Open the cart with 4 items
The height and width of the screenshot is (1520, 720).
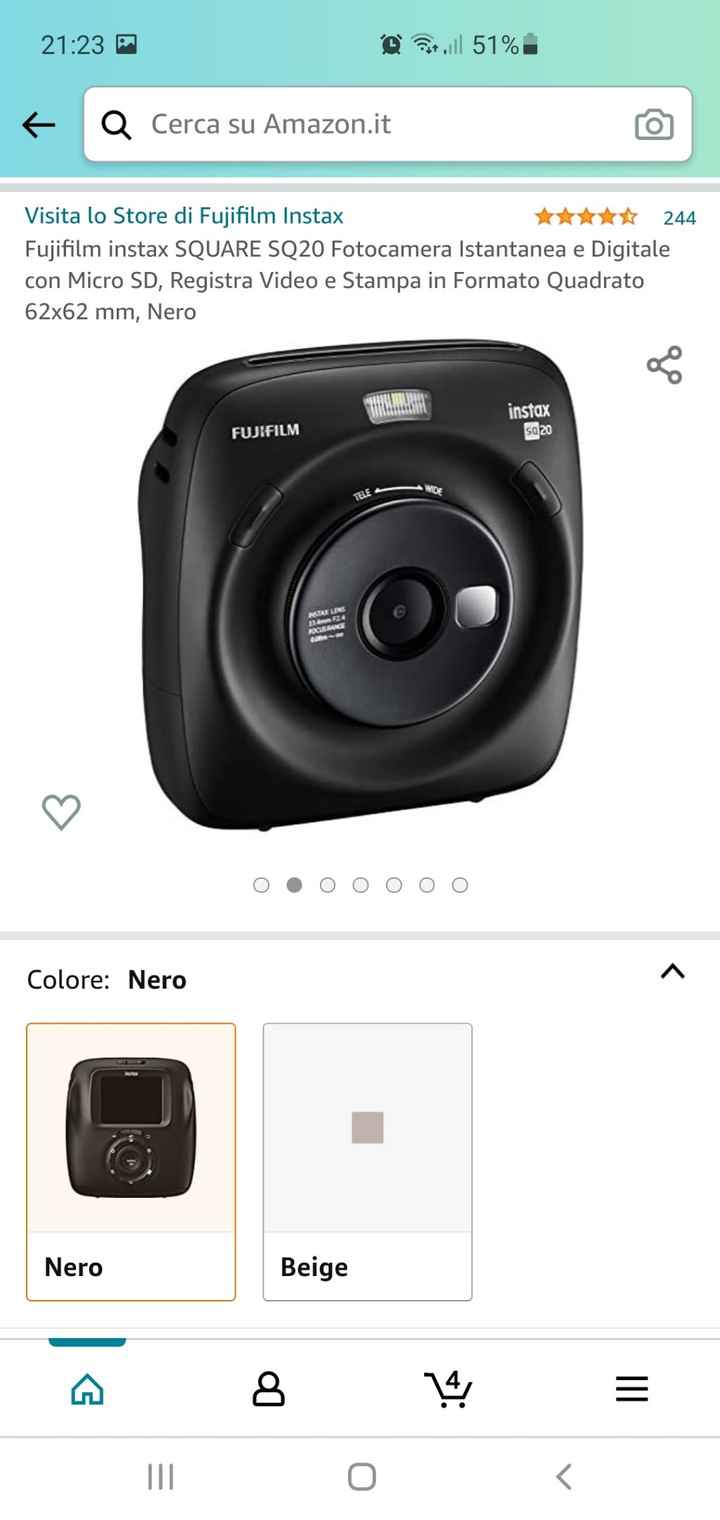coord(448,1388)
